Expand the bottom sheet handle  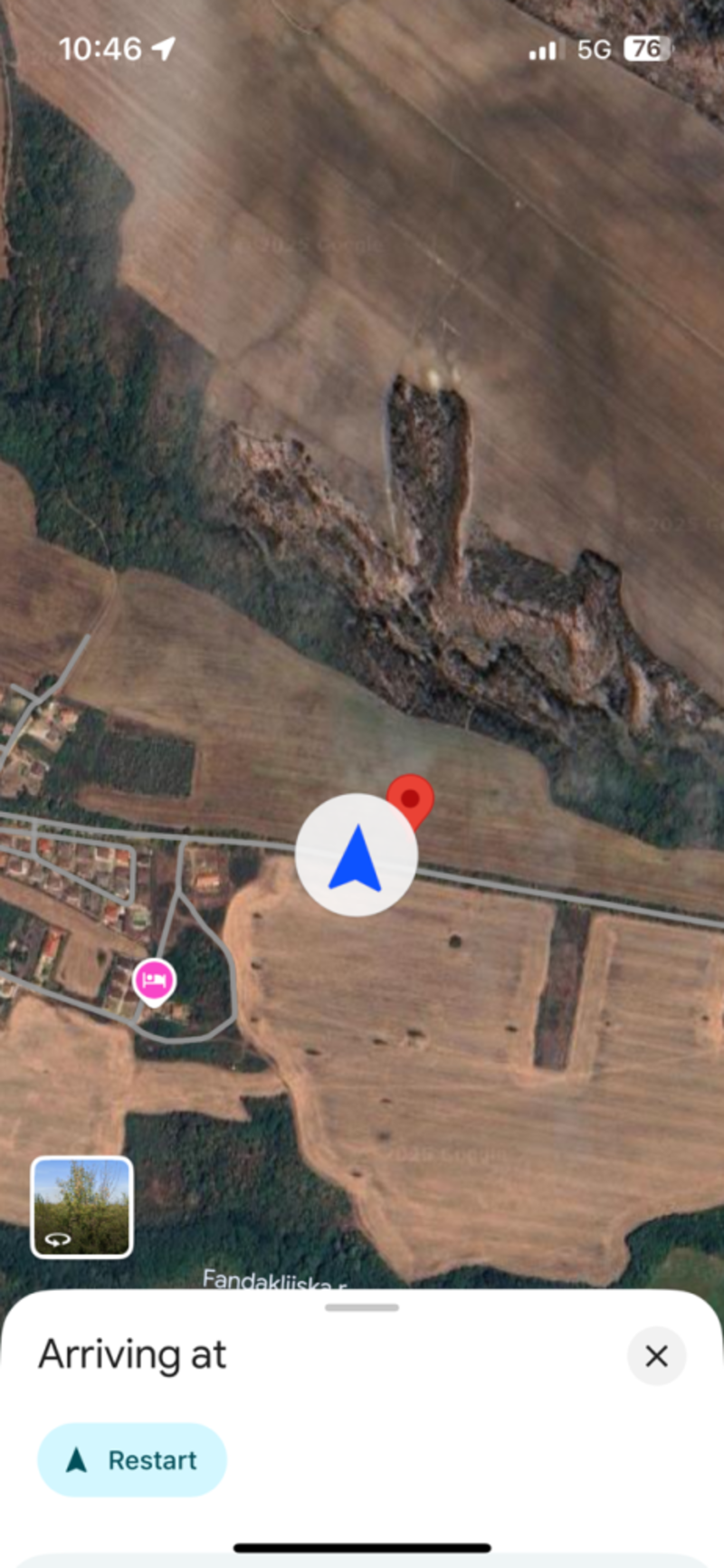click(362, 1307)
